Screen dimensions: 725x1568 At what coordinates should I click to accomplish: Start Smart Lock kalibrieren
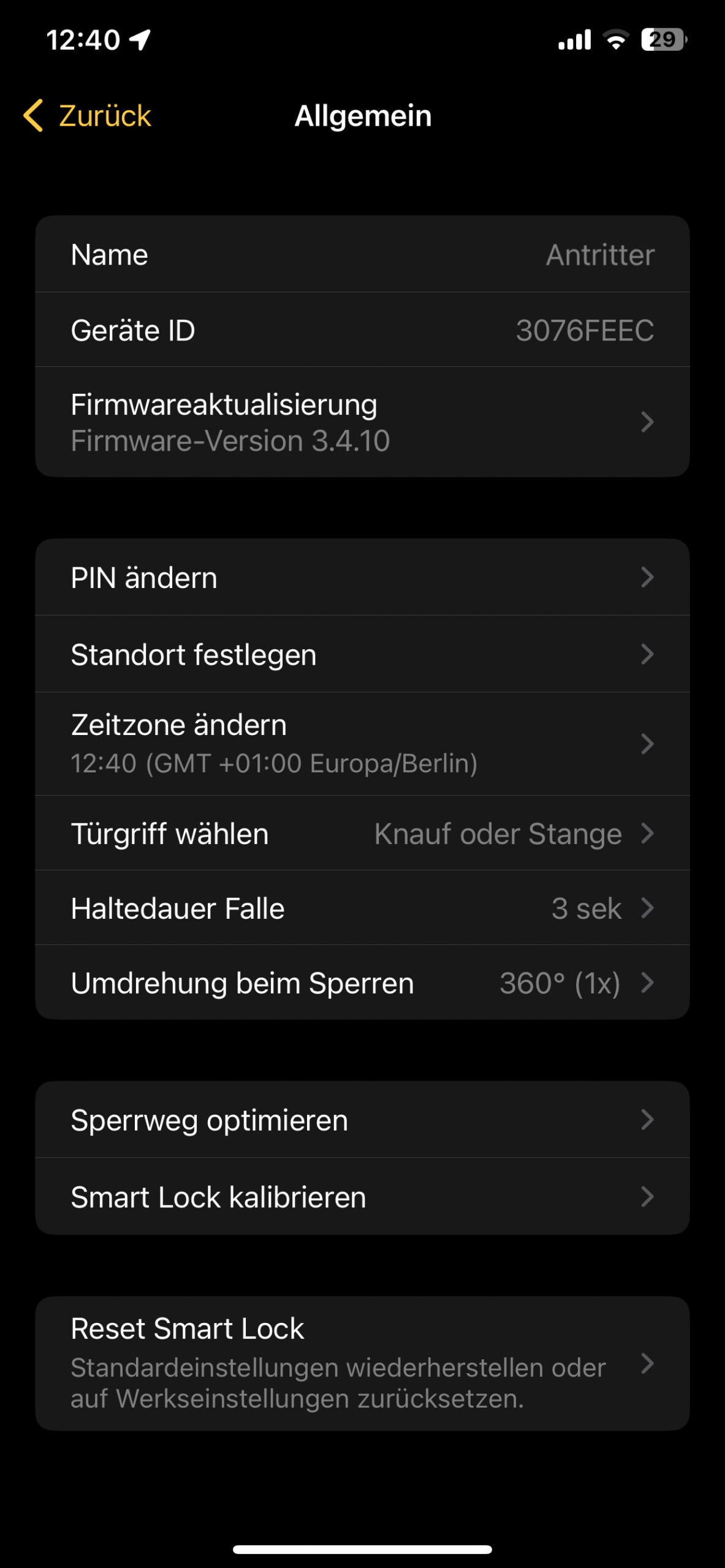(362, 1196)
